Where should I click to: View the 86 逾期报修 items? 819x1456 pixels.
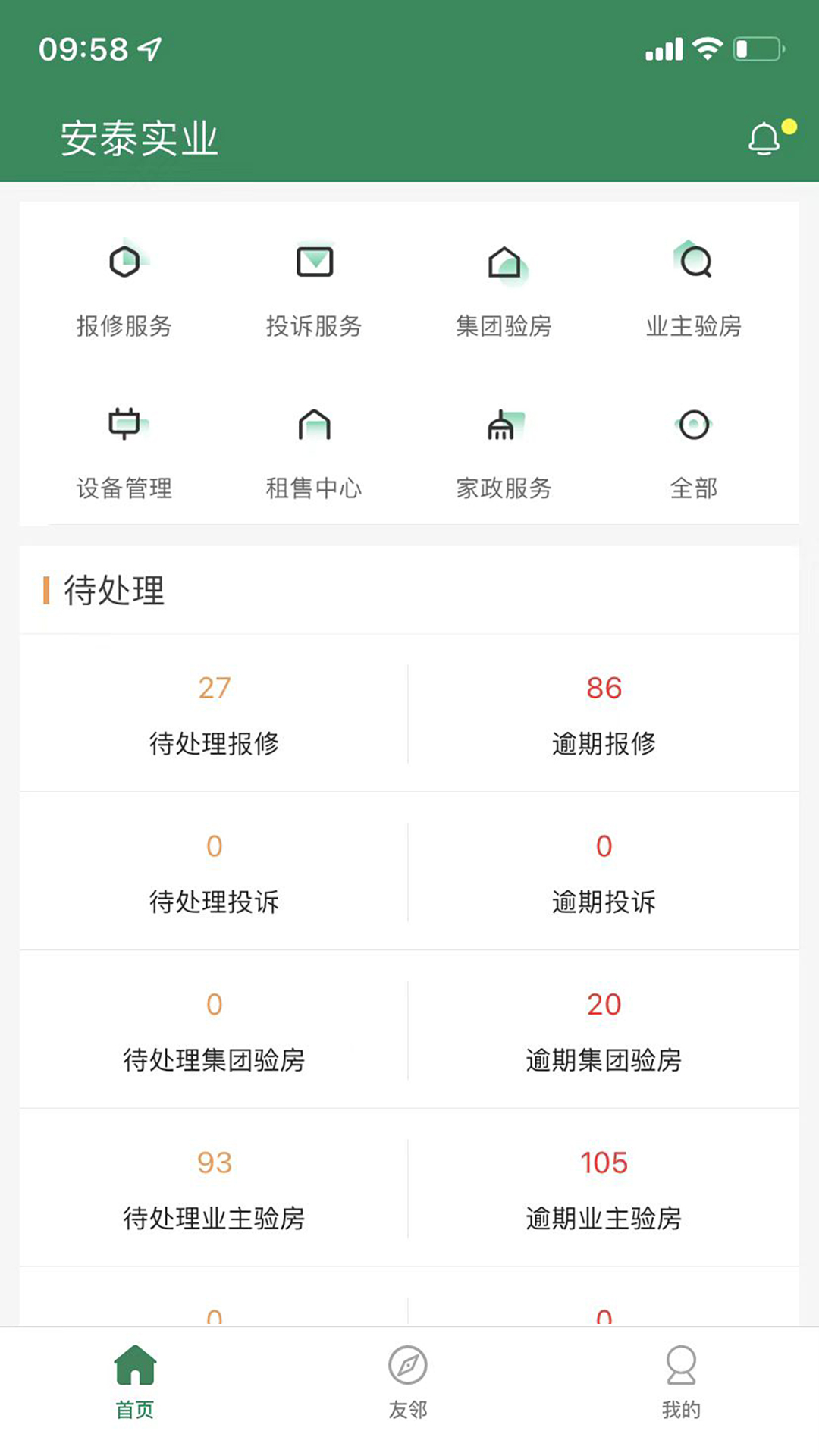click(604, 714)
